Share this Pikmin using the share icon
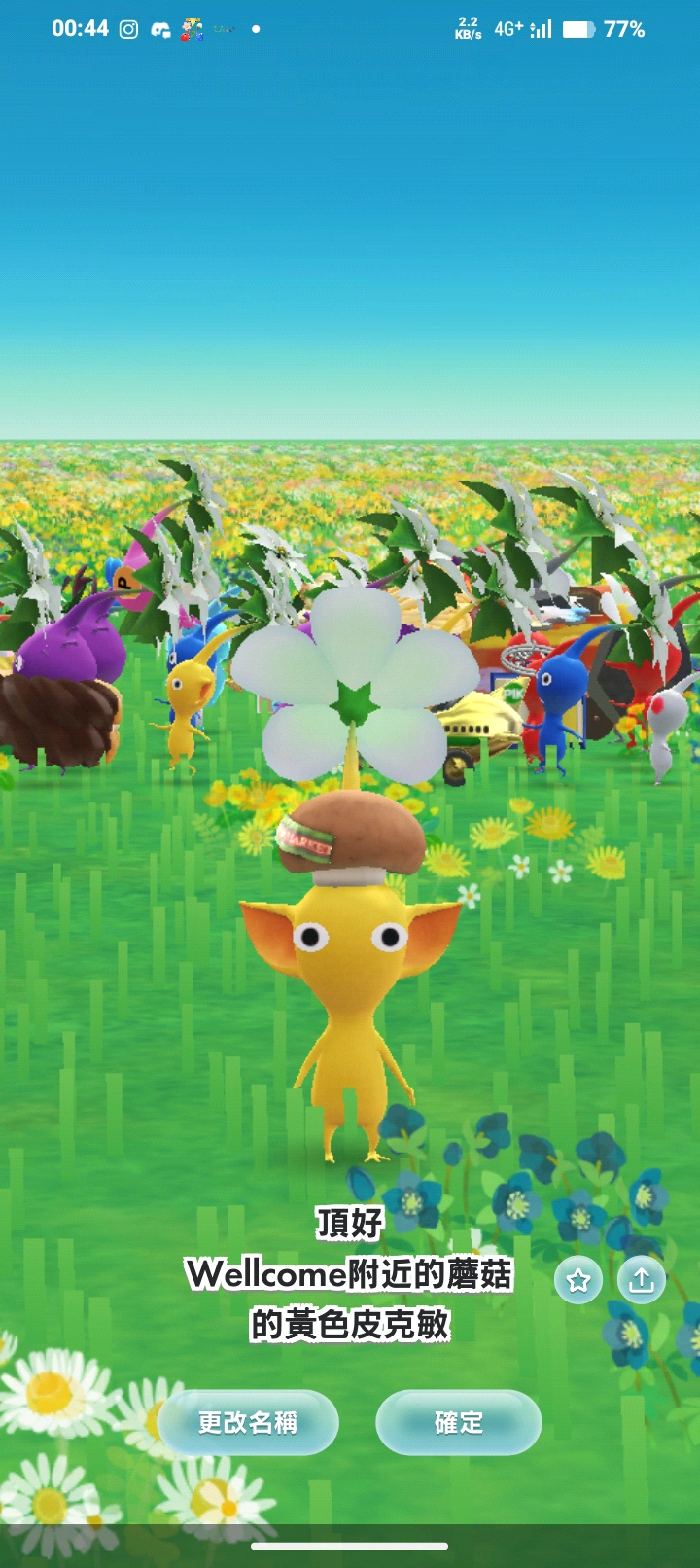 (x=641, y=1280)
